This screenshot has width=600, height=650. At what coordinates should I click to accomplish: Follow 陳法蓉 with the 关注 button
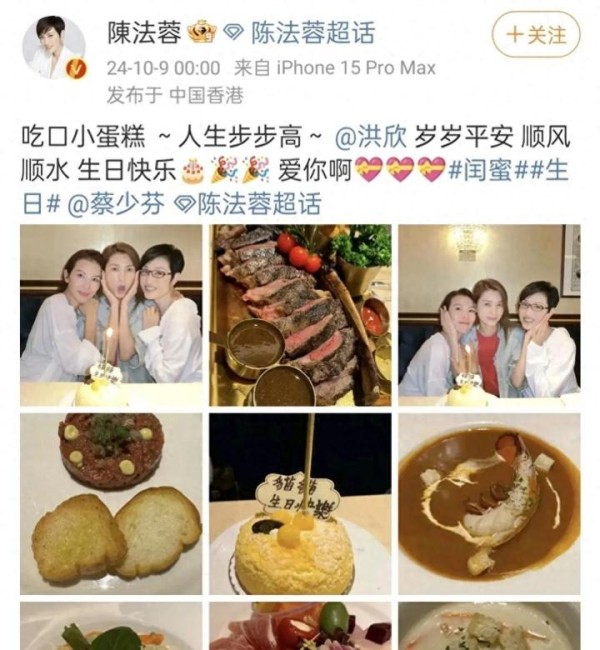tap(536, 35)
